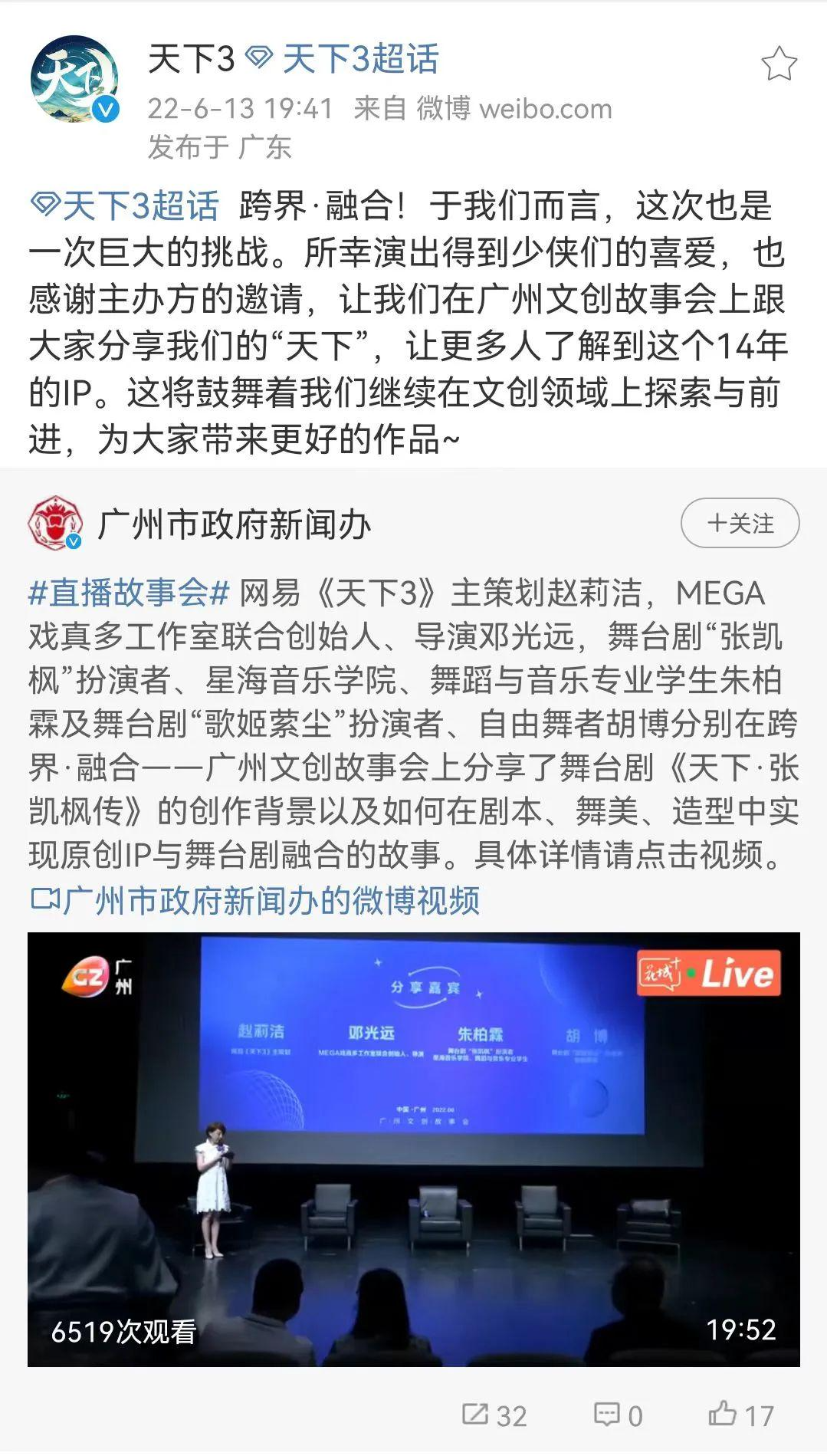
Task: Open comments on this post
Action: tap(618, 1415)
